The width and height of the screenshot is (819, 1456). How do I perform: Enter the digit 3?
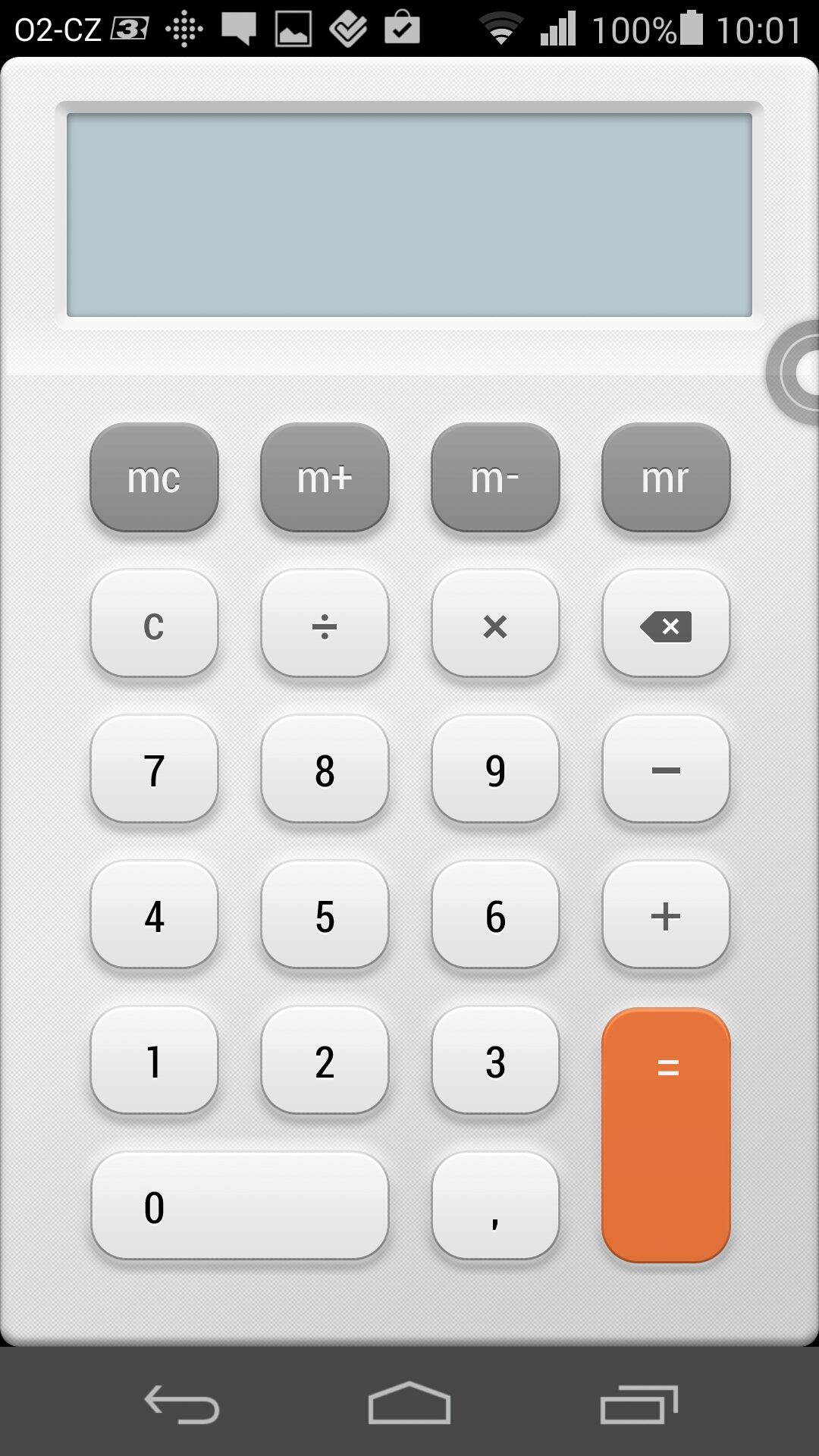point(495,1061)
